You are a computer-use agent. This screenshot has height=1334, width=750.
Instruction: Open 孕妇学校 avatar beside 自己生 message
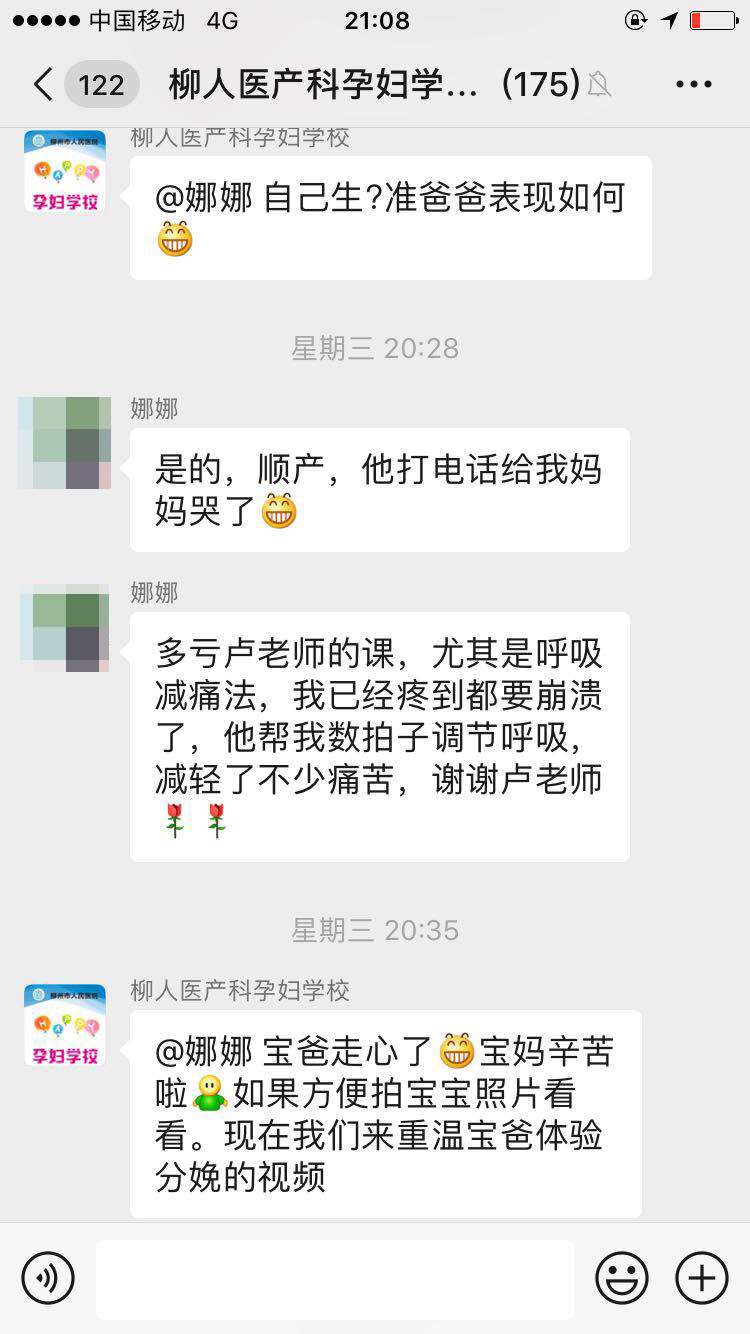pyautogui.click(x=65, y=171)
